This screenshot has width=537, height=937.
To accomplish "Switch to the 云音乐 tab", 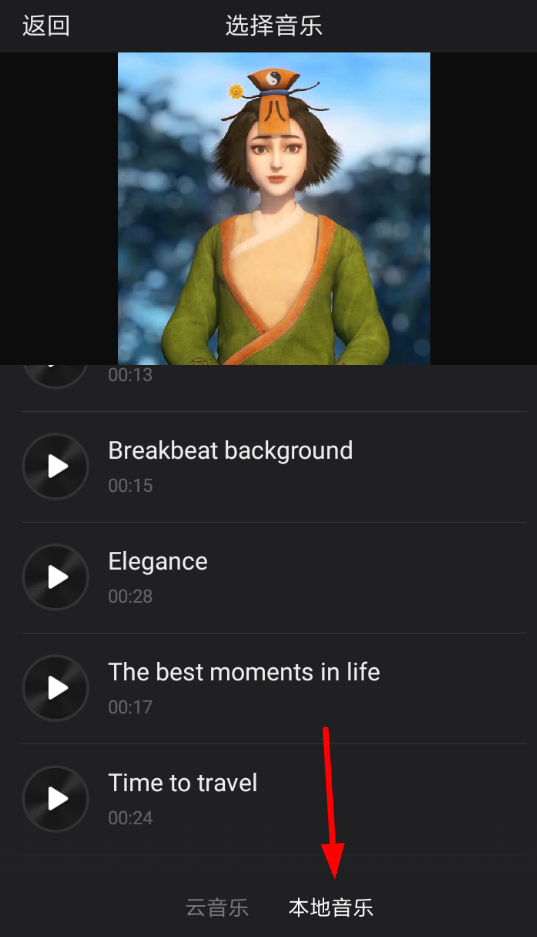I will pos(217,907).
